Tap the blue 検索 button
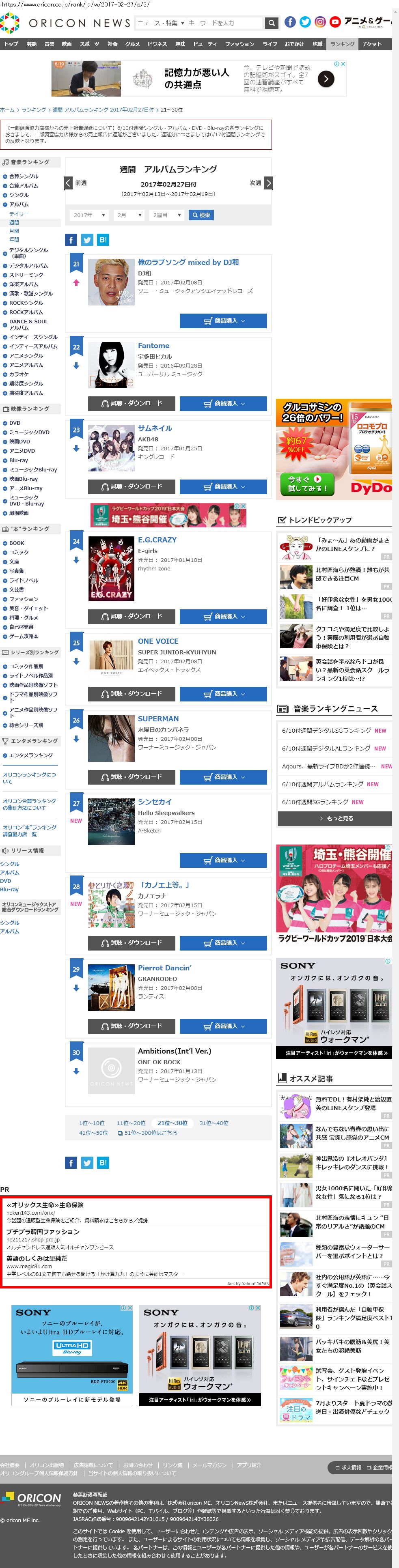 tap(201, 215)
